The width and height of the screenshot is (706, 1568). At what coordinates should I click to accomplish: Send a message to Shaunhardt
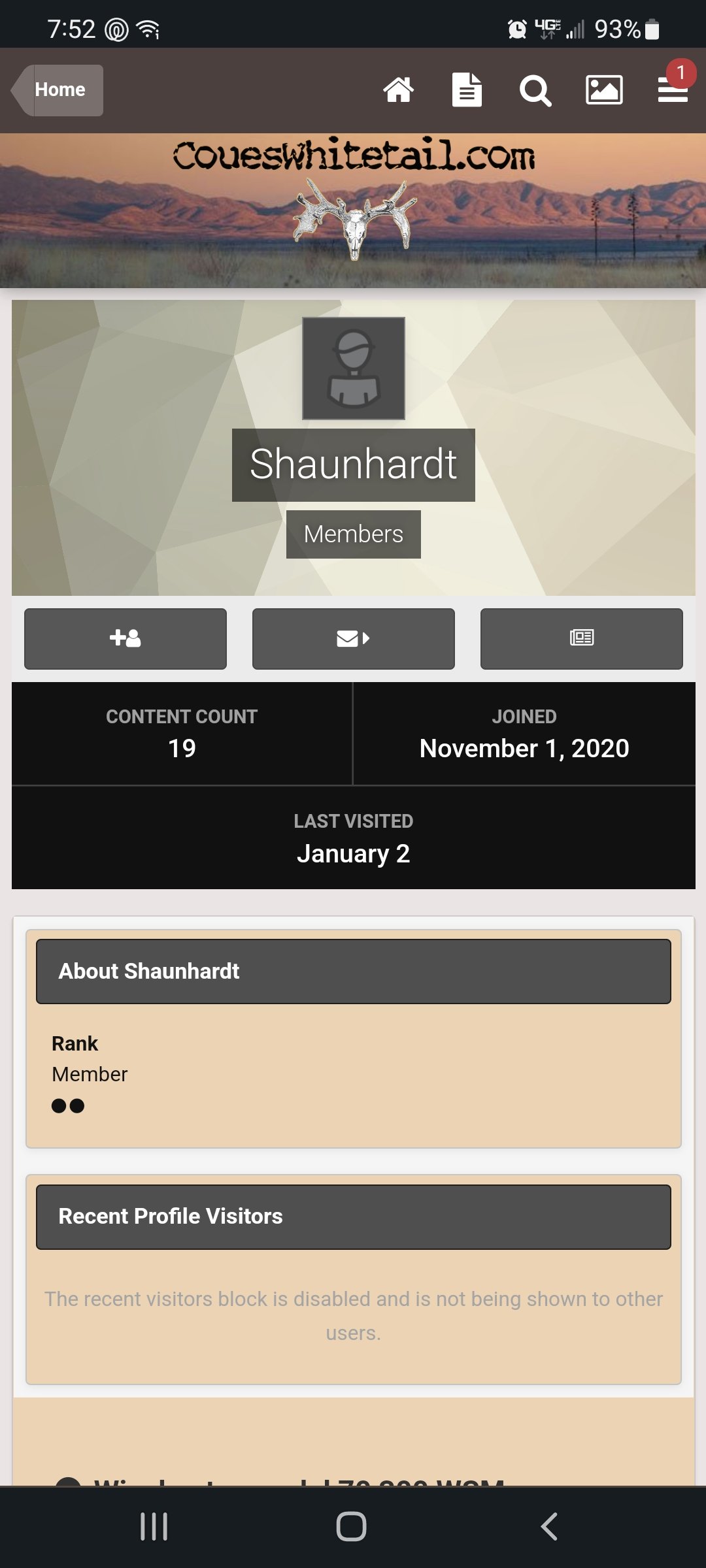pos(354,638)
